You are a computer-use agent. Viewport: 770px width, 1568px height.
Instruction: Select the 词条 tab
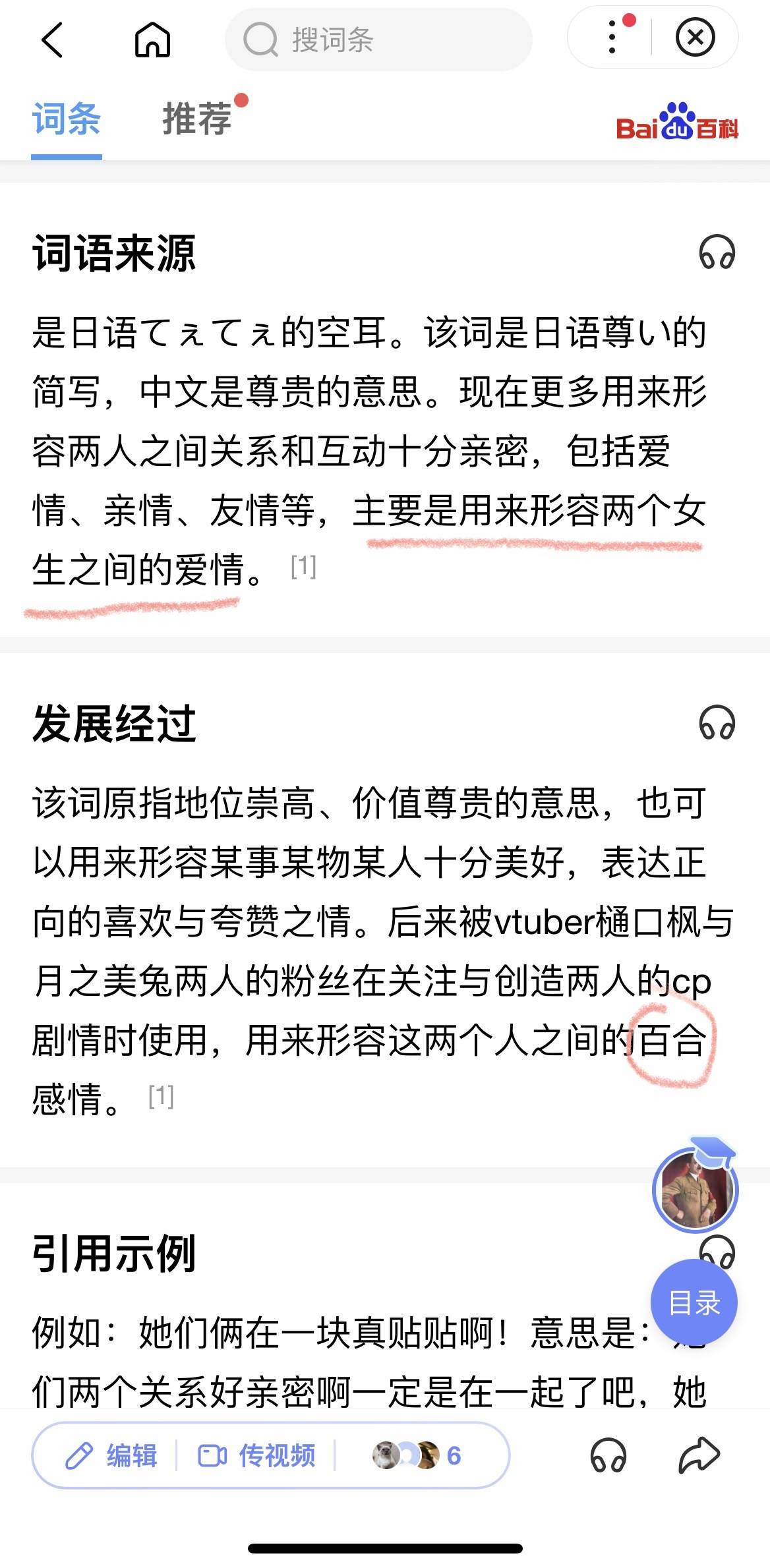coord(67,119)
